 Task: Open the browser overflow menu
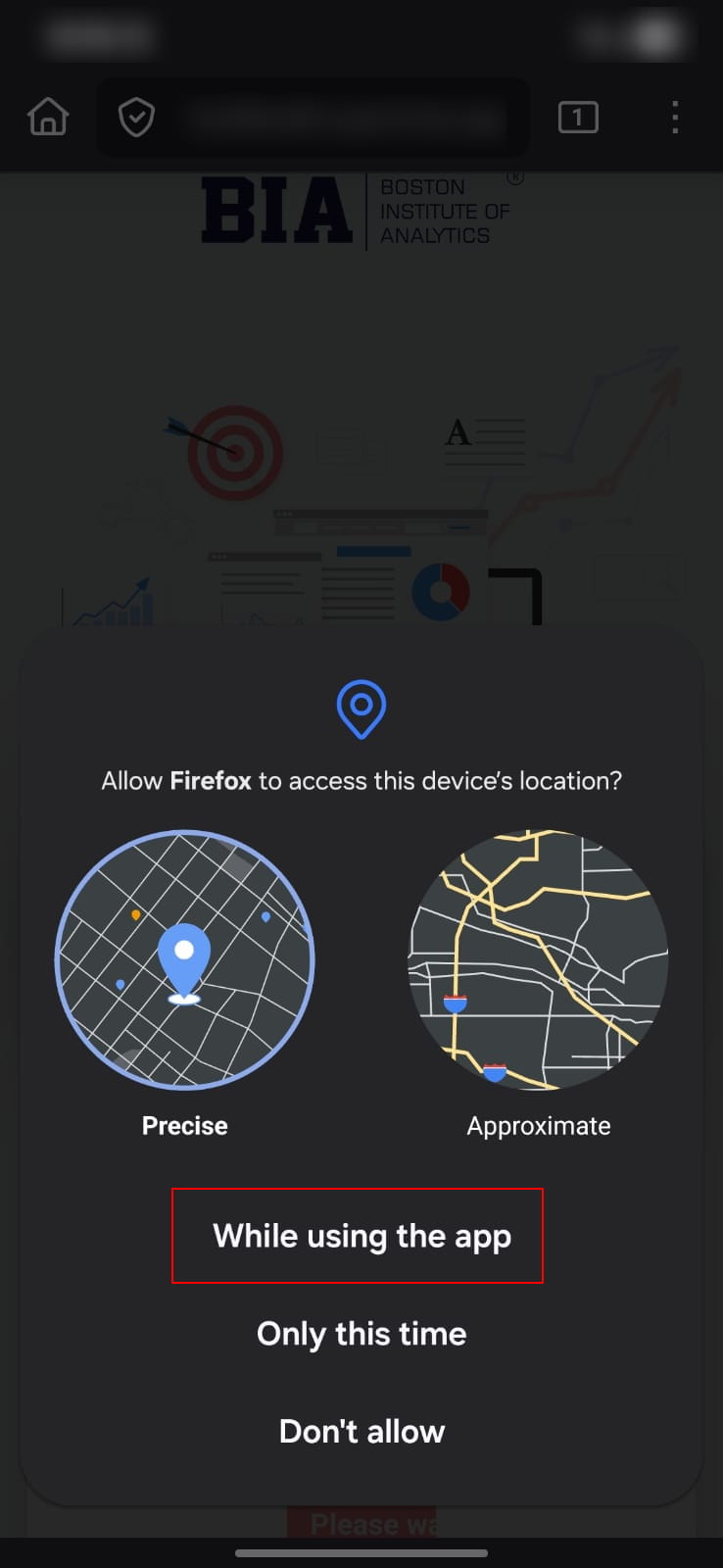point(675,118)
